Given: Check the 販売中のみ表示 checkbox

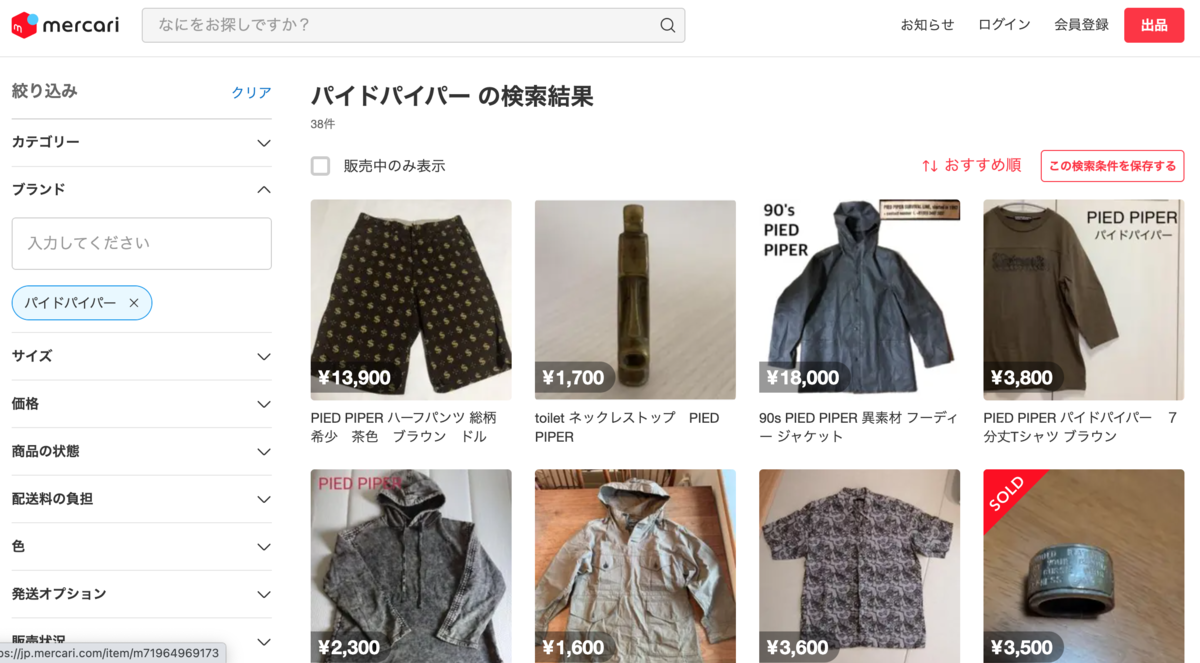Looking at the screenshot, I should coord(320,166).
